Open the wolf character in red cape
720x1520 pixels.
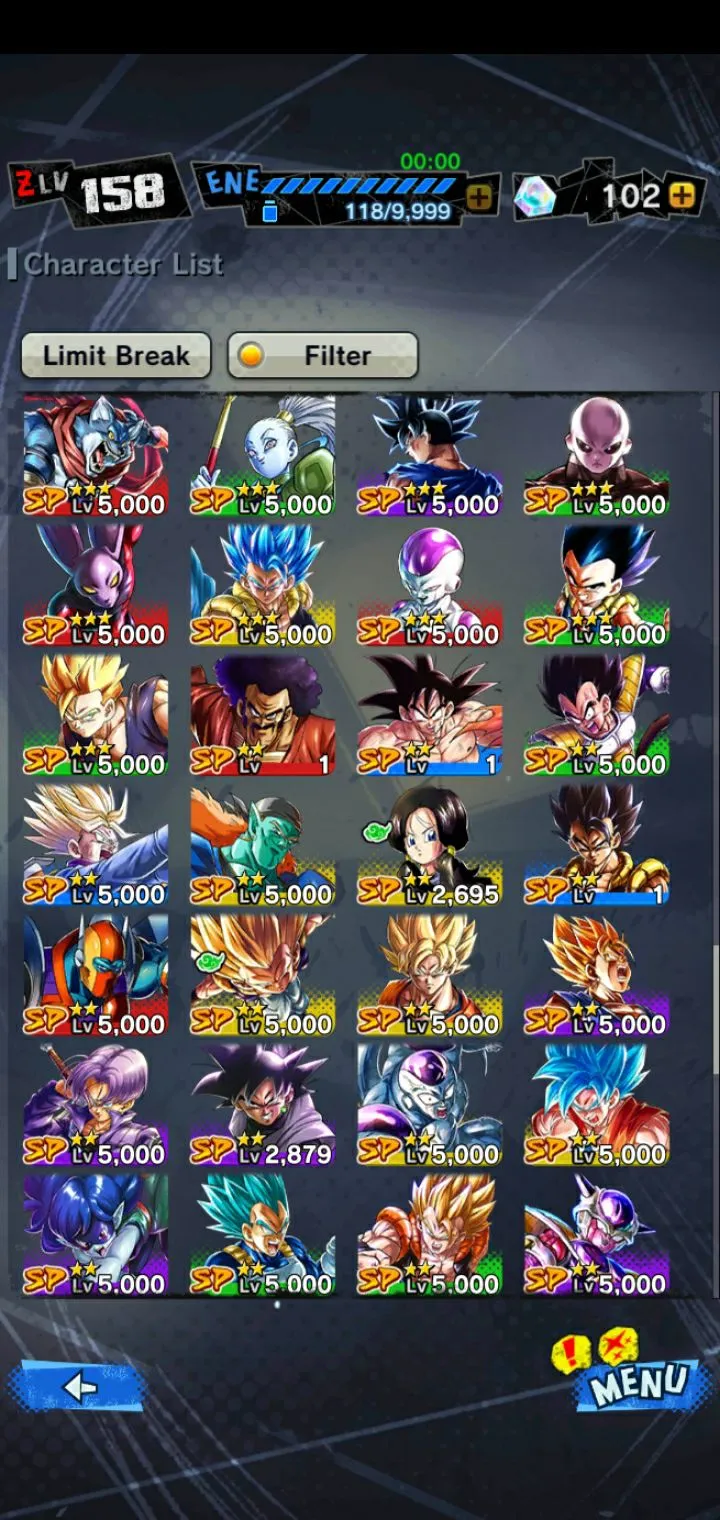click(95, 455)
